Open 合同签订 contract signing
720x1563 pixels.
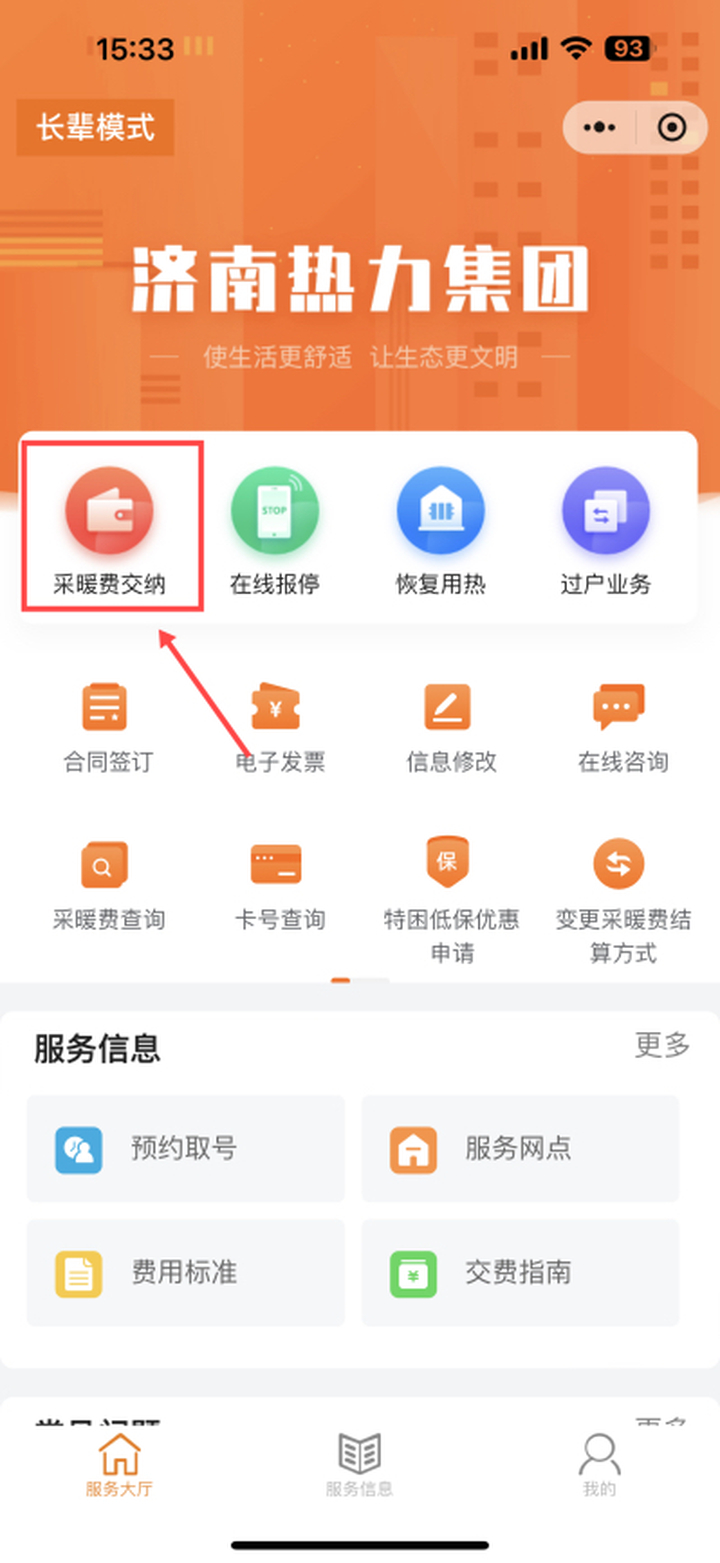pos(105,727)
